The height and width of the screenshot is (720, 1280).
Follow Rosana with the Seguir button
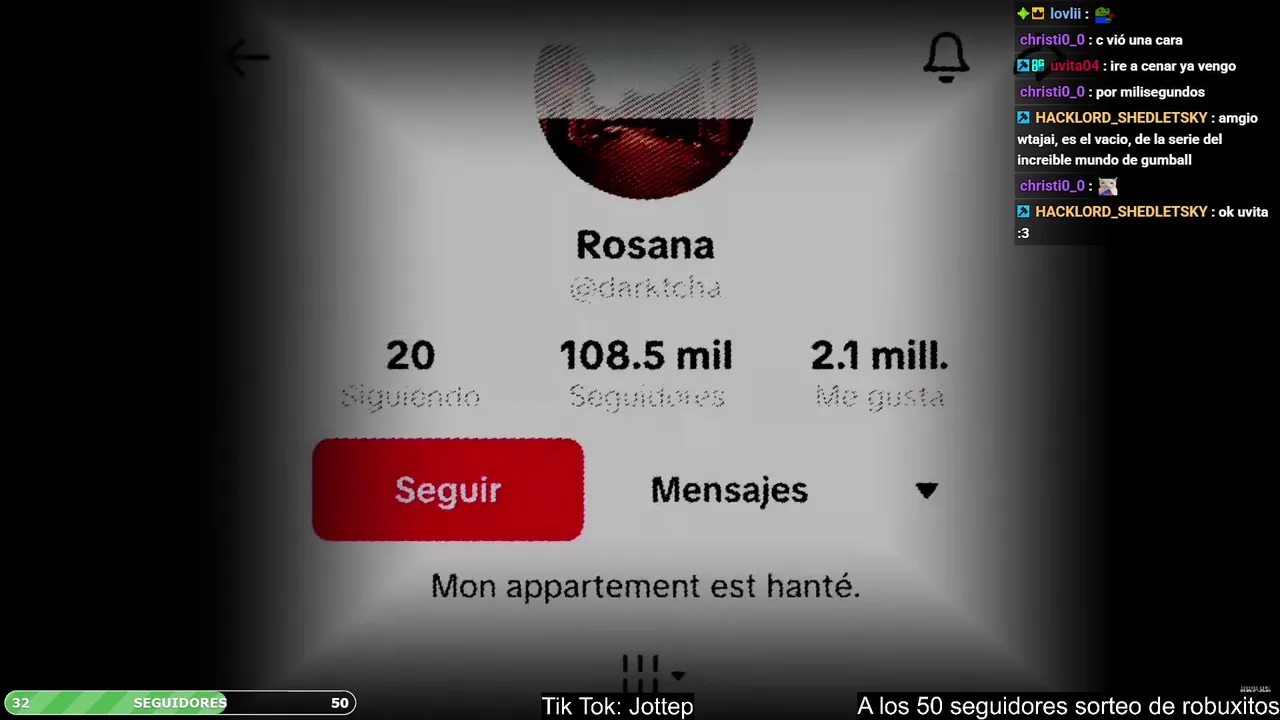[448, 490]
